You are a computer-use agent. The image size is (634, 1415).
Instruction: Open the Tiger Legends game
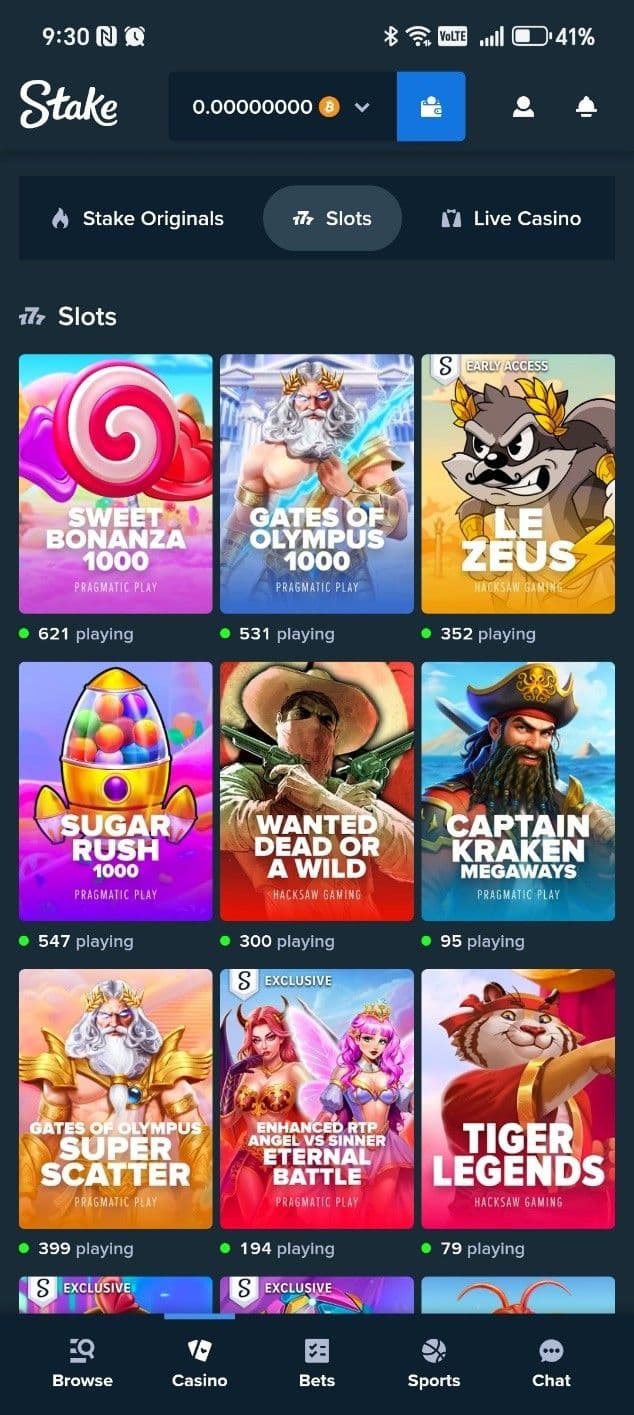point(518,1097)
